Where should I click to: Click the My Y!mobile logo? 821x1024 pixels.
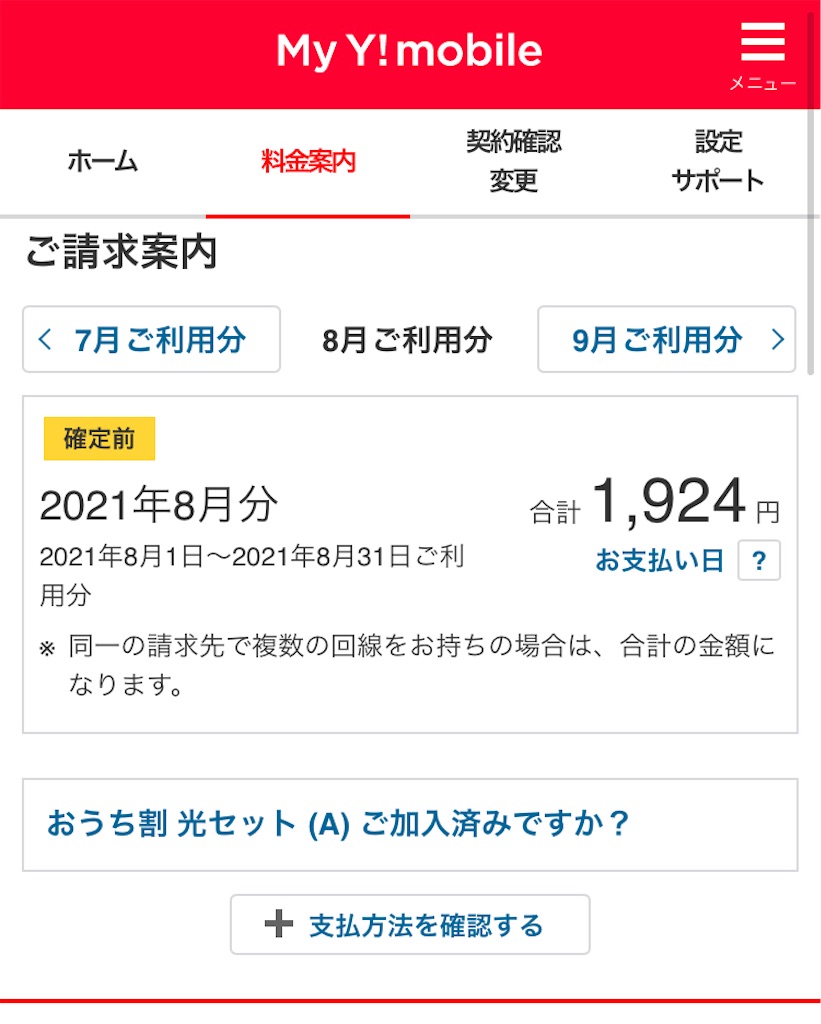(410, 50)
